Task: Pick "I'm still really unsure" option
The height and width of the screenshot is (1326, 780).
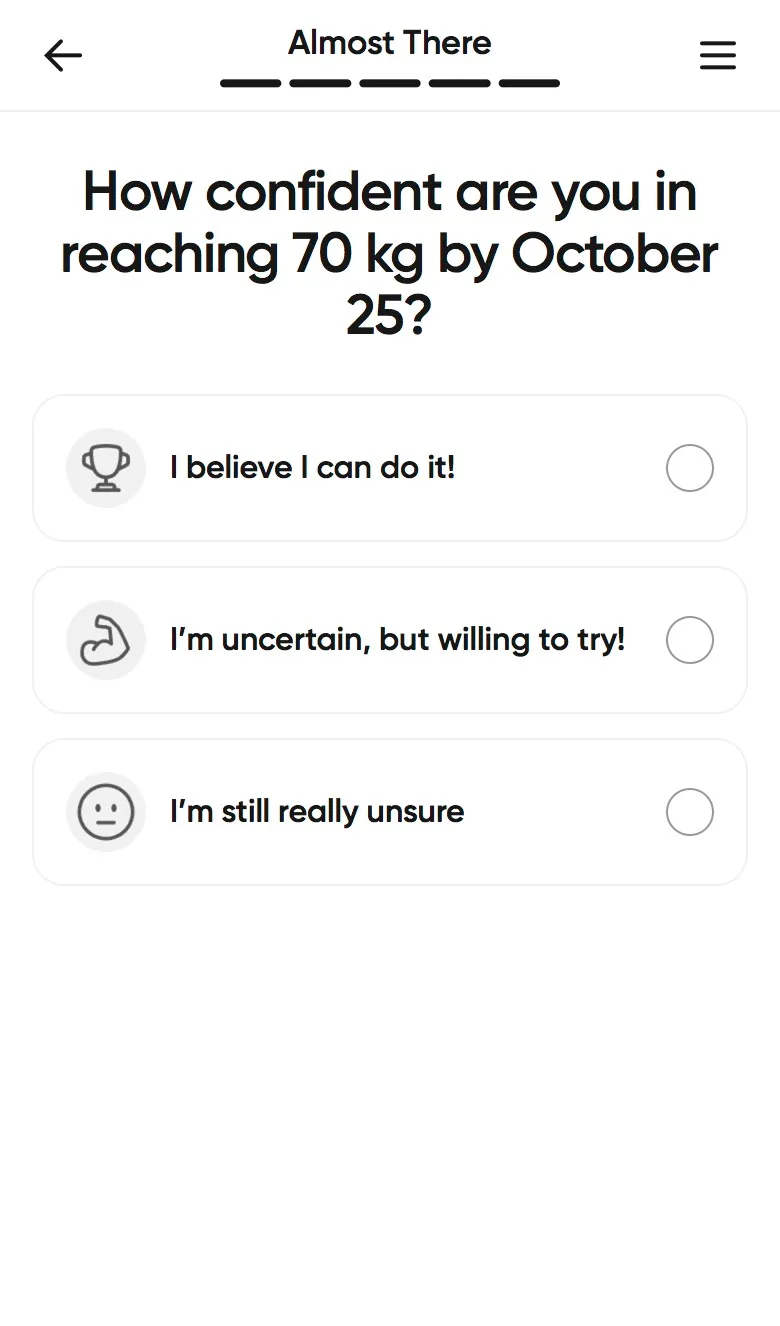Action: pos(390,812)
